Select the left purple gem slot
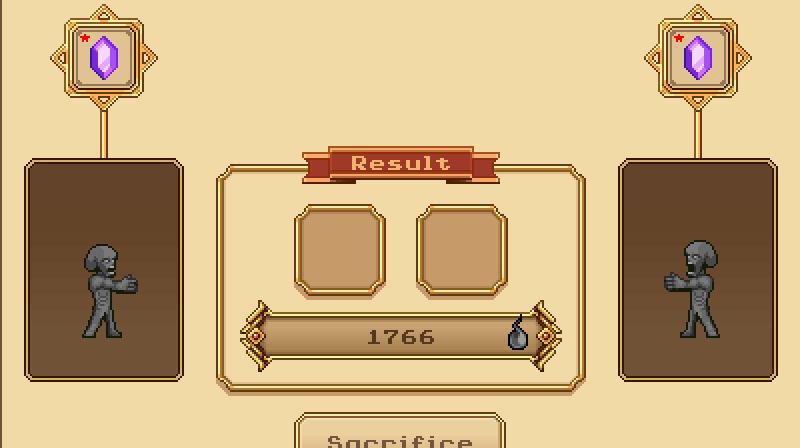This screenshot has width=800, height=448. tap(104, 57)
